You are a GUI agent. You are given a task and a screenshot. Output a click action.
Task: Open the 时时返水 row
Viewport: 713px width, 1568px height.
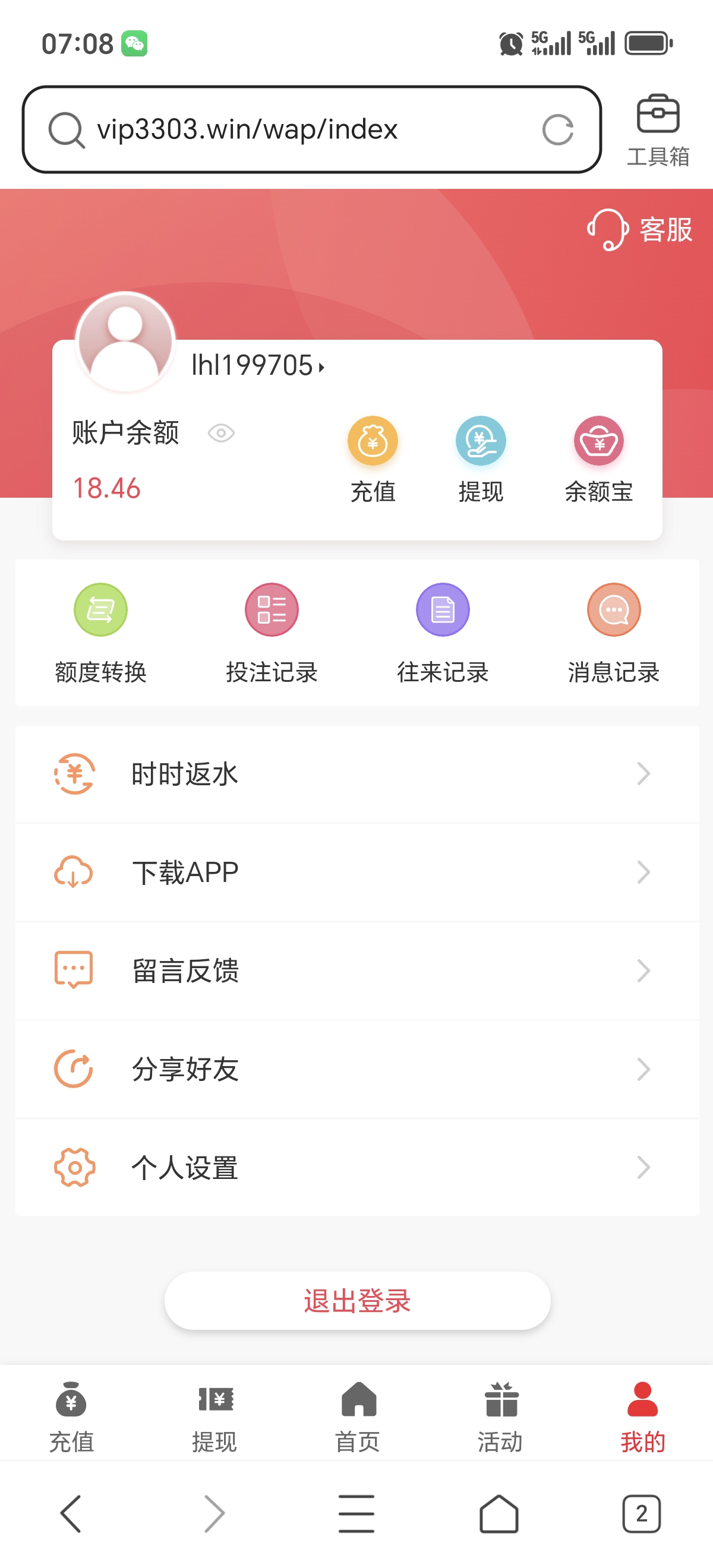point(357,774)
